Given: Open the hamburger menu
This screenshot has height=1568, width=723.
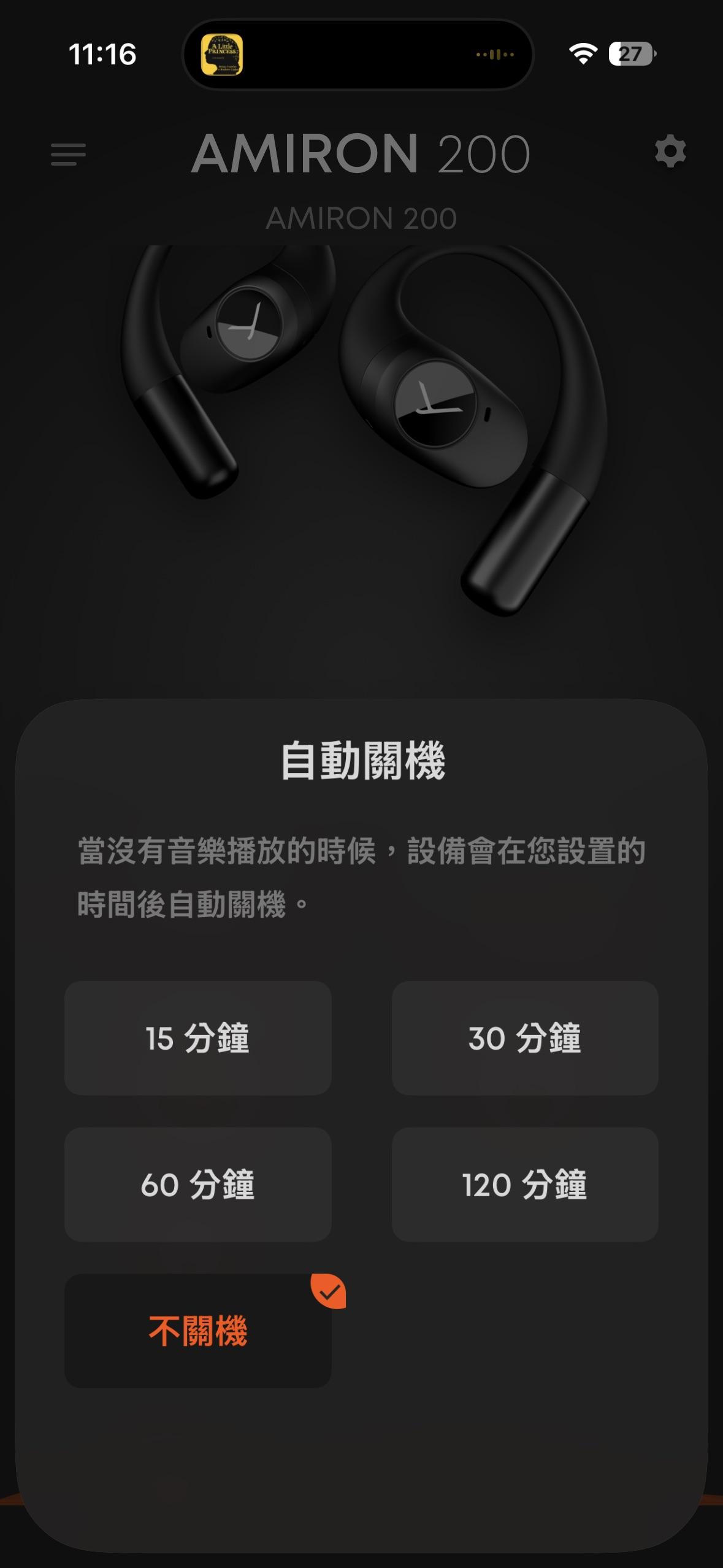Looking at the screenshot, I should click(68, 154).
